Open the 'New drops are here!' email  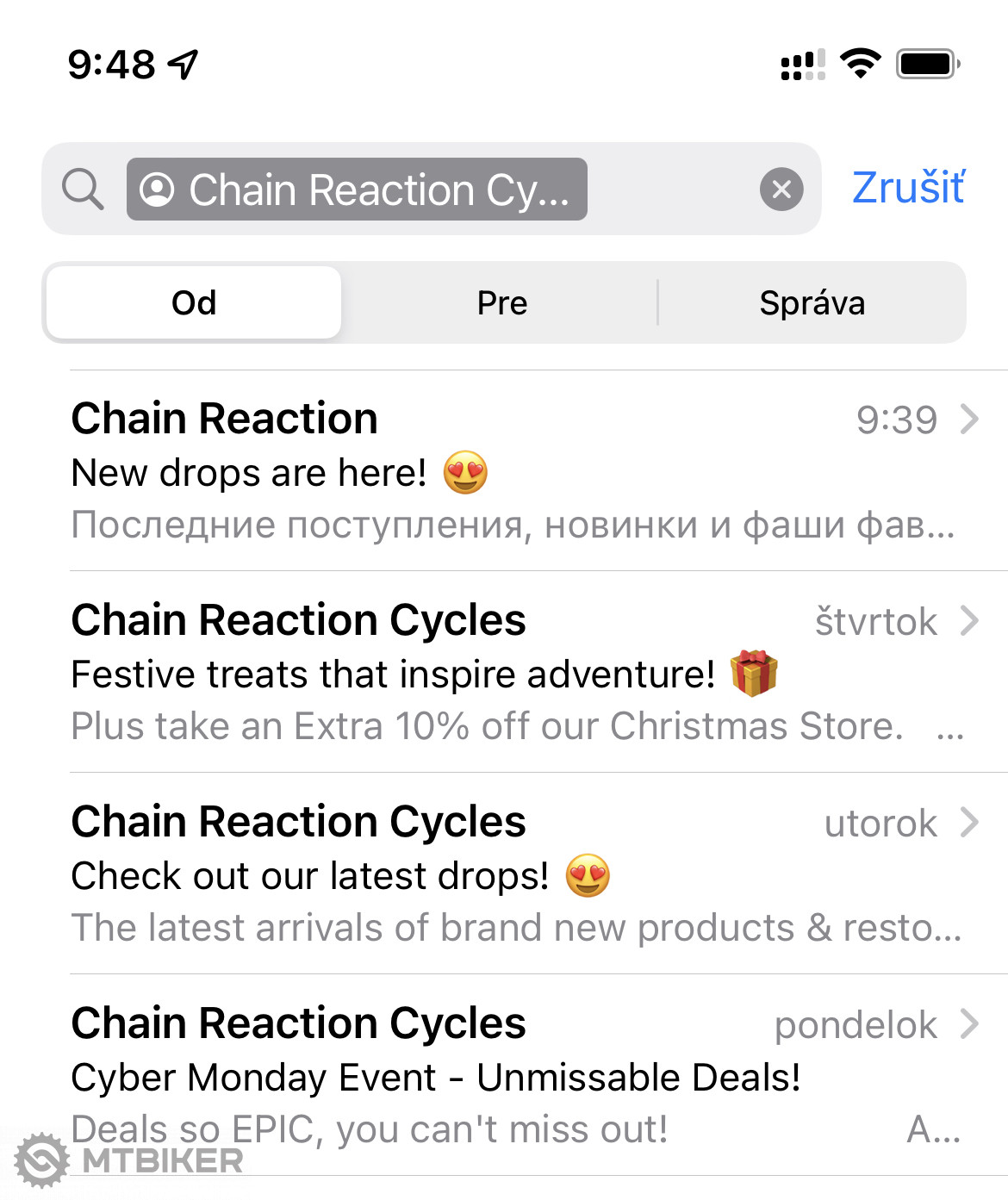coord(517,471)
